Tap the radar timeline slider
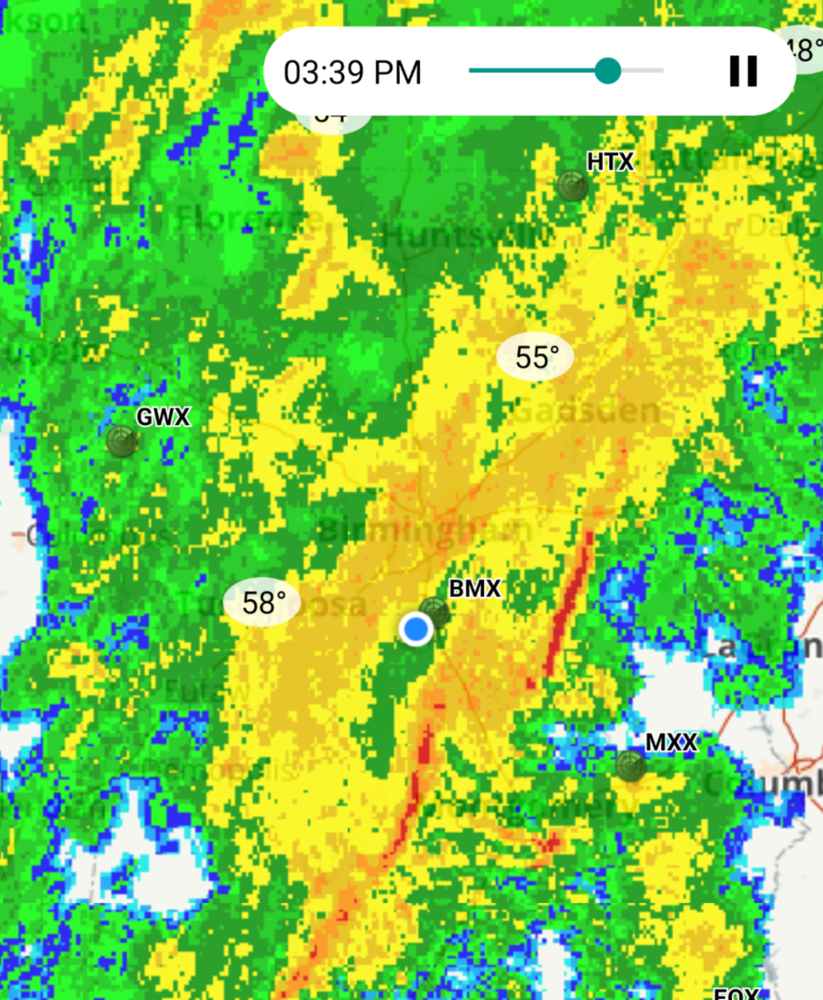 (x=566, y=71)
